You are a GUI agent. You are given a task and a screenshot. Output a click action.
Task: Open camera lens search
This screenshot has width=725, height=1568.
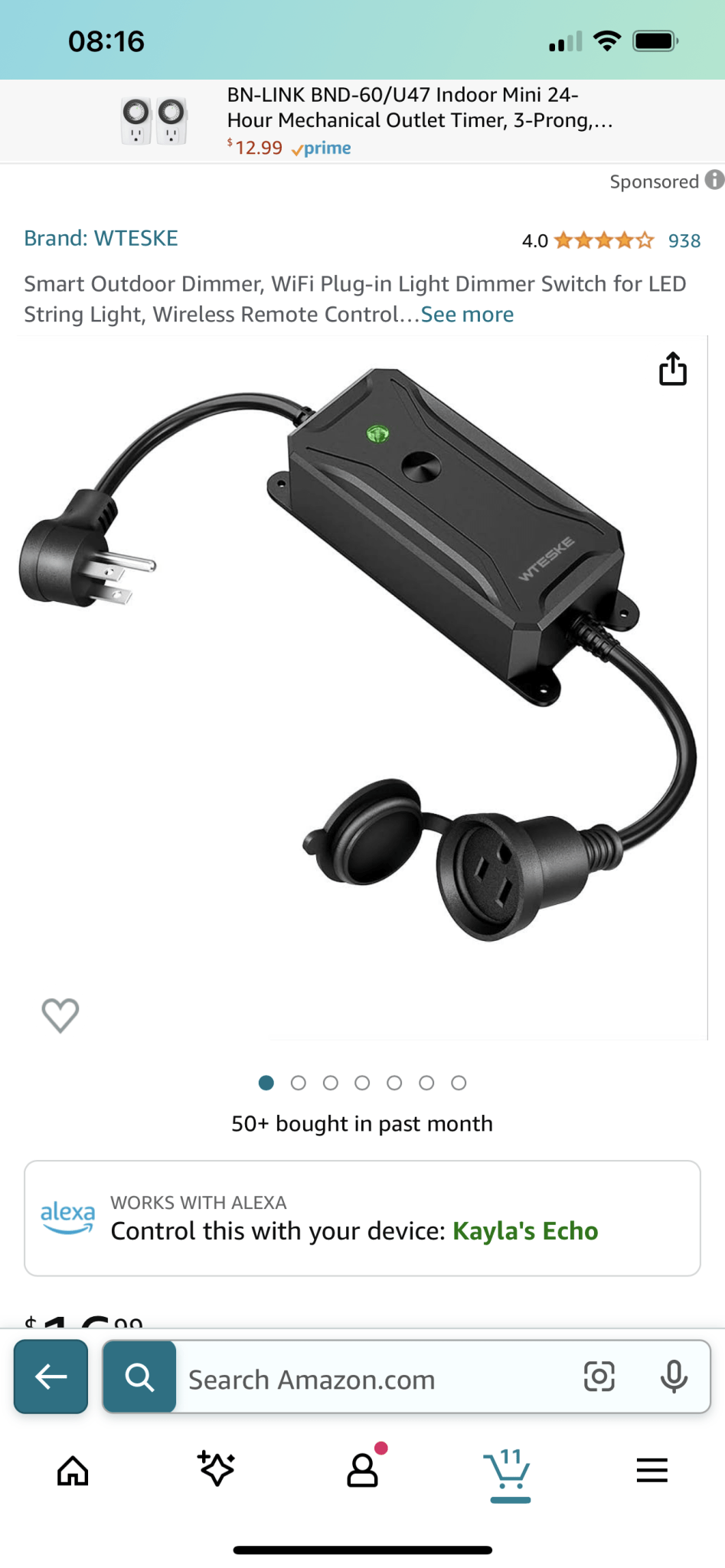pos(599,1377)
